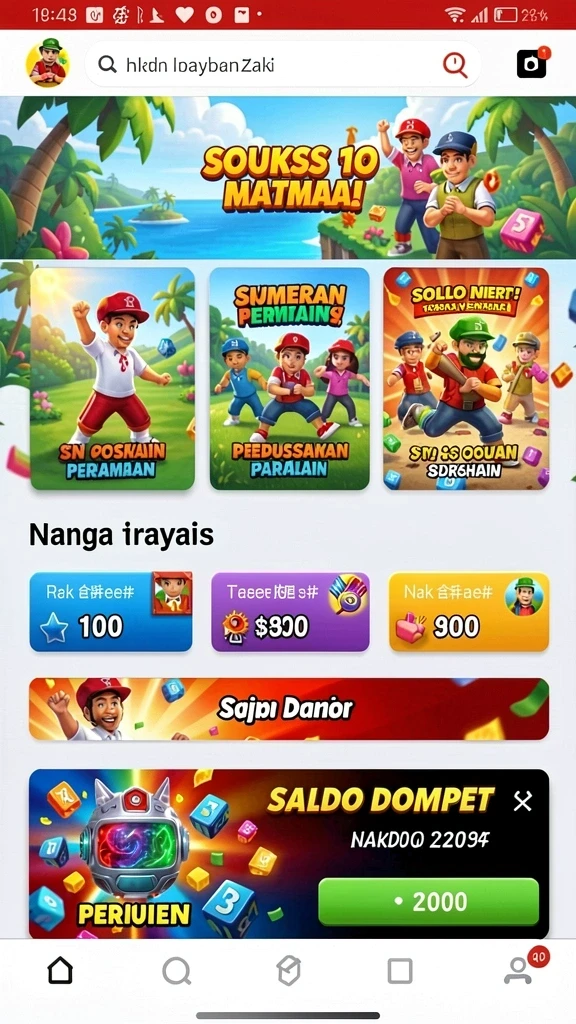The width and height of the screenshot is (576, 1024).
Task: Select the blue 100 star reward tile
Action: (111, 612)
